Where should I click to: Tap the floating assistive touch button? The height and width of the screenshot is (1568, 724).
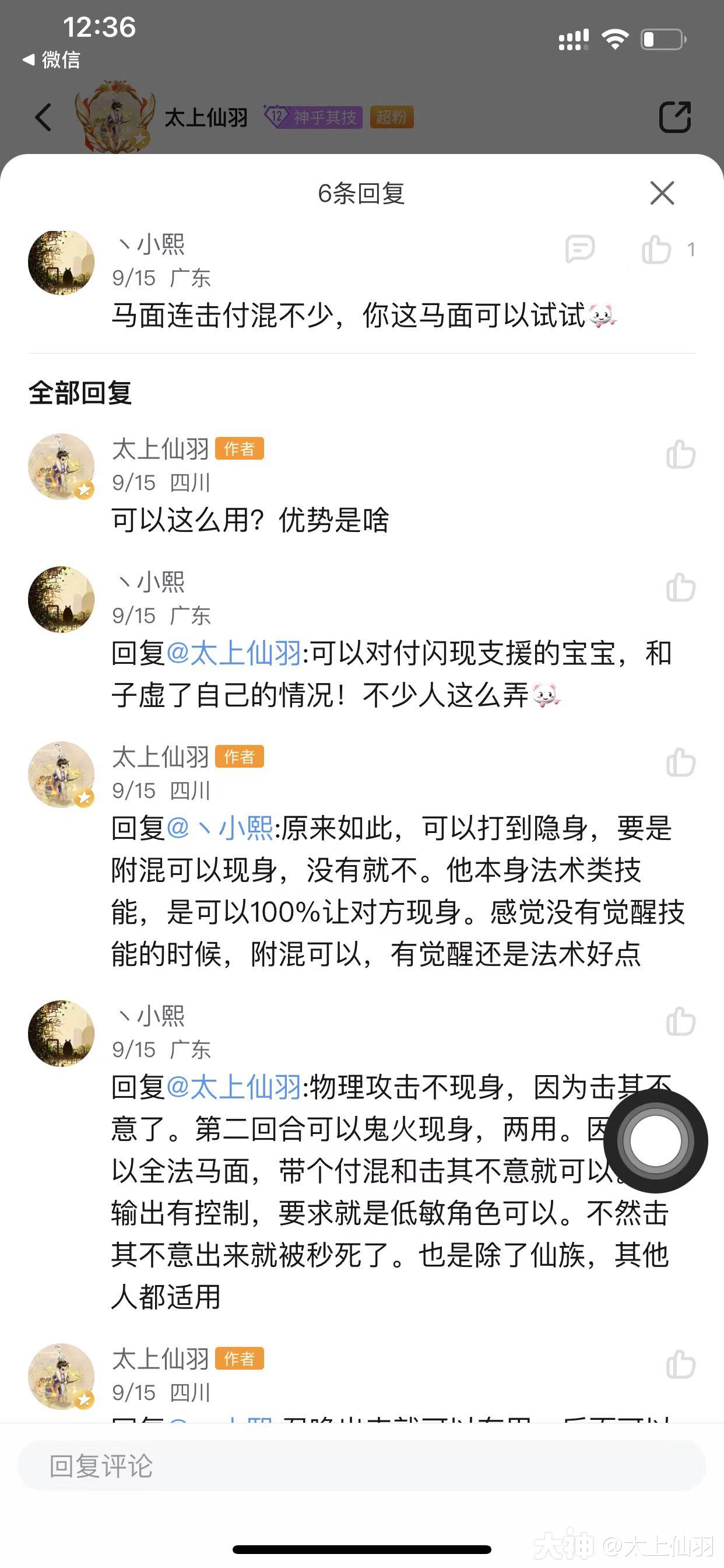pyautogui.click(x=655, y=1140)
